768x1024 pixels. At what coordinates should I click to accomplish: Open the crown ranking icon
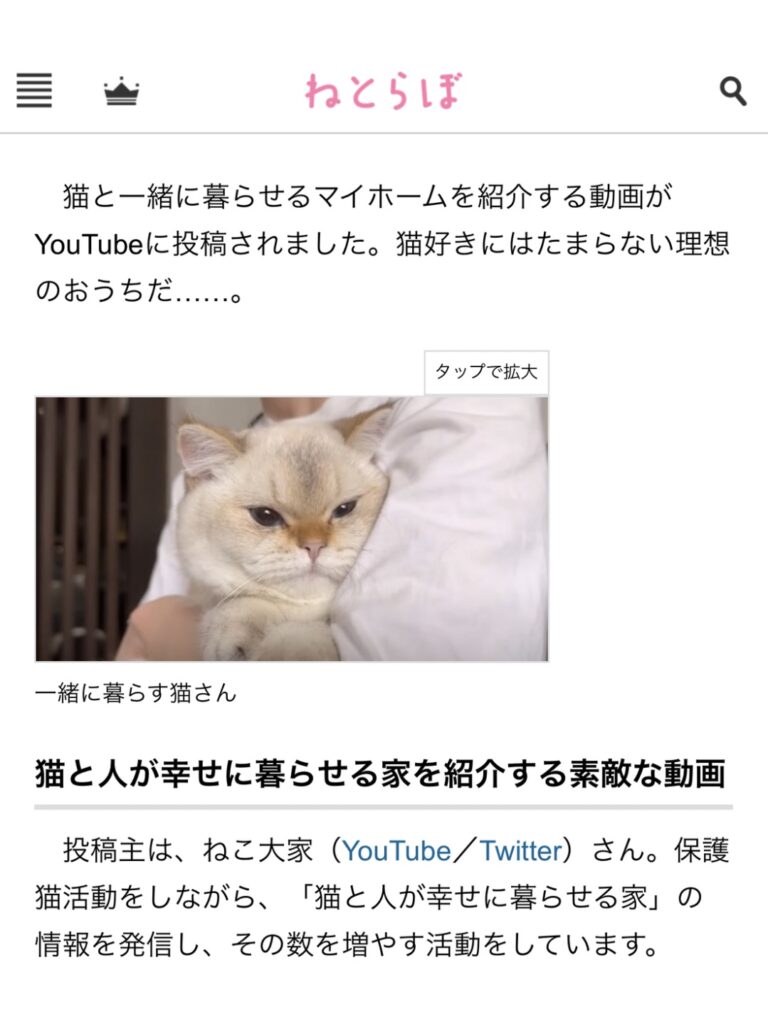pos(121,92)
